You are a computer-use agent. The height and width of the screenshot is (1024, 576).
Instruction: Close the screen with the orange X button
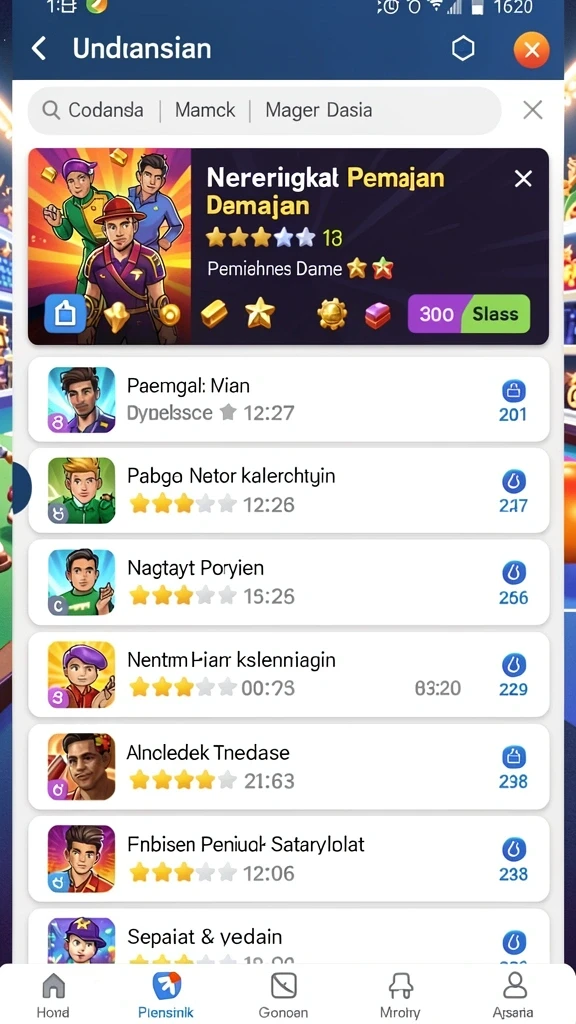point(532,50)
